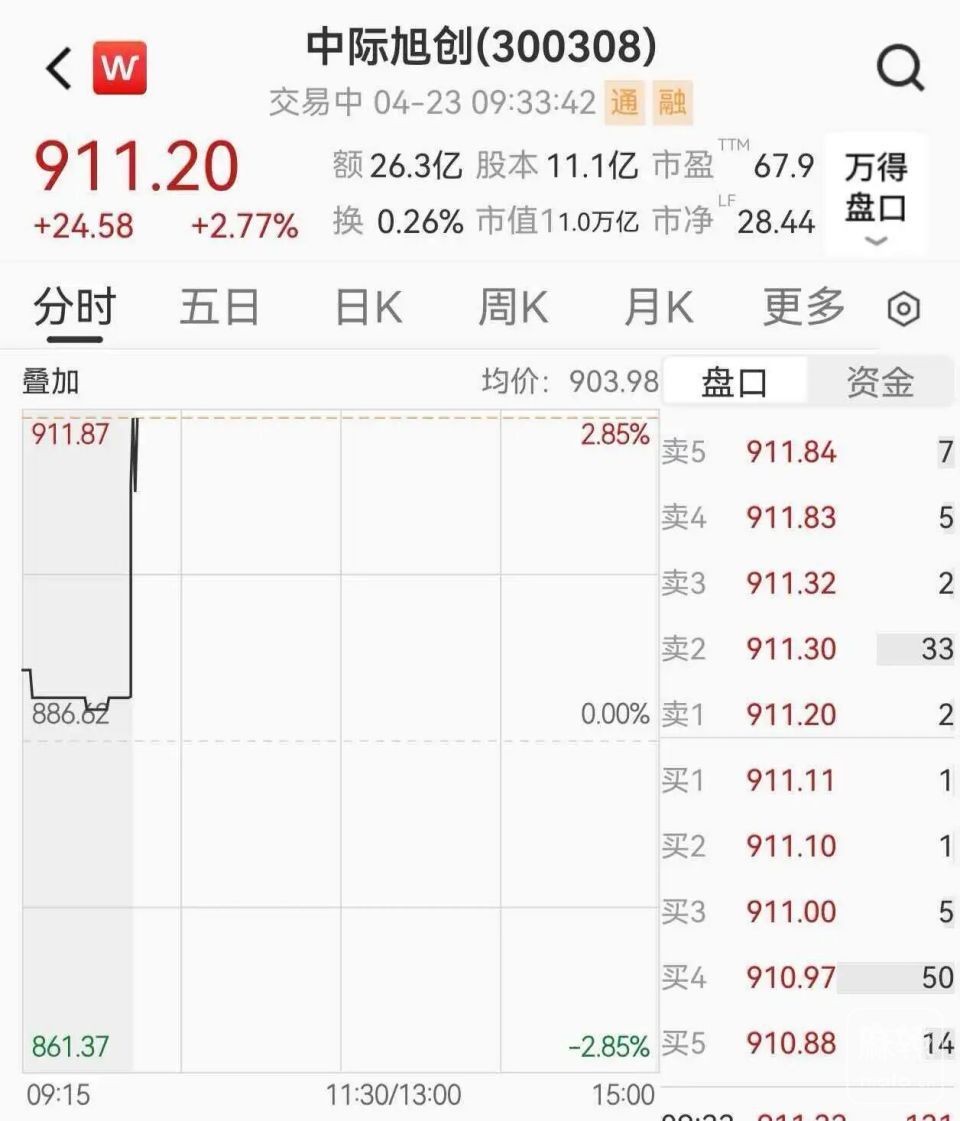Select the 日K chart tab
Image resolution: width=960 pixels, height=1121 pixels.
click(x=368, y=308)
